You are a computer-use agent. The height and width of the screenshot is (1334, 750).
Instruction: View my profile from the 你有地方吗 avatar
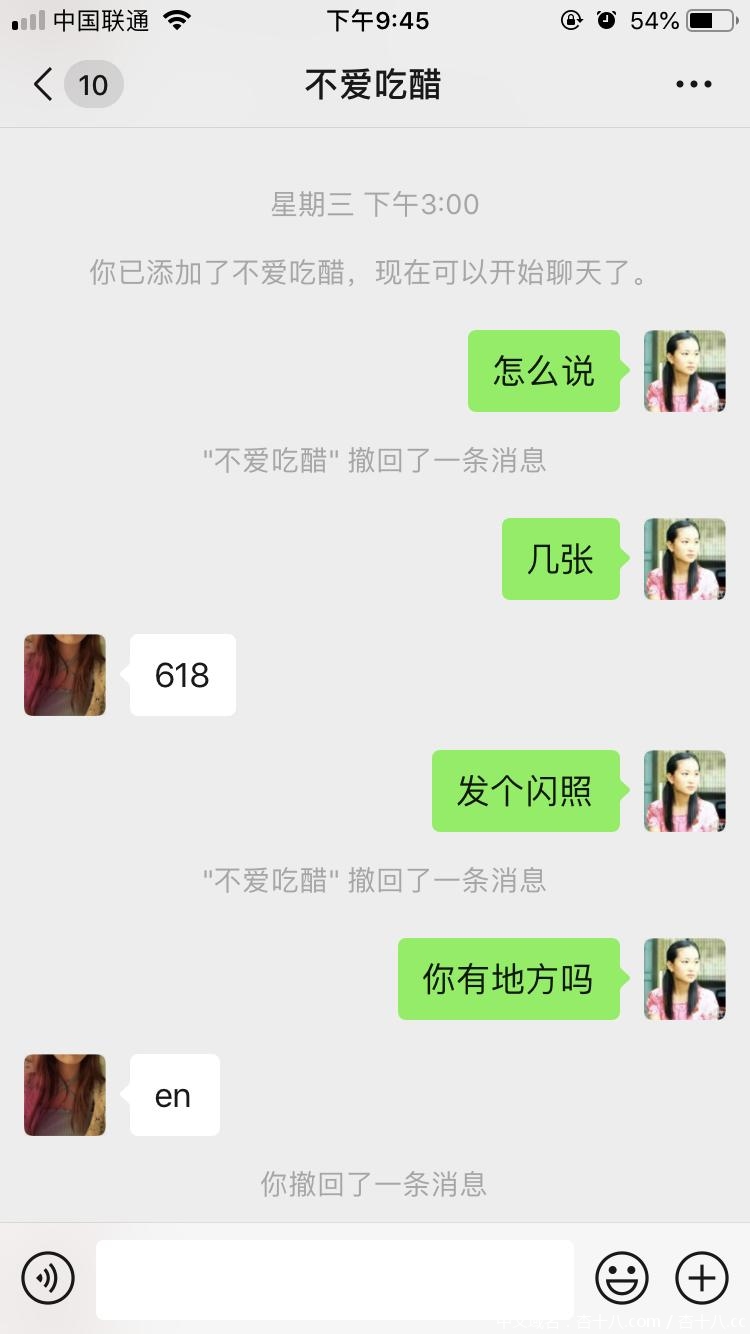685,979
